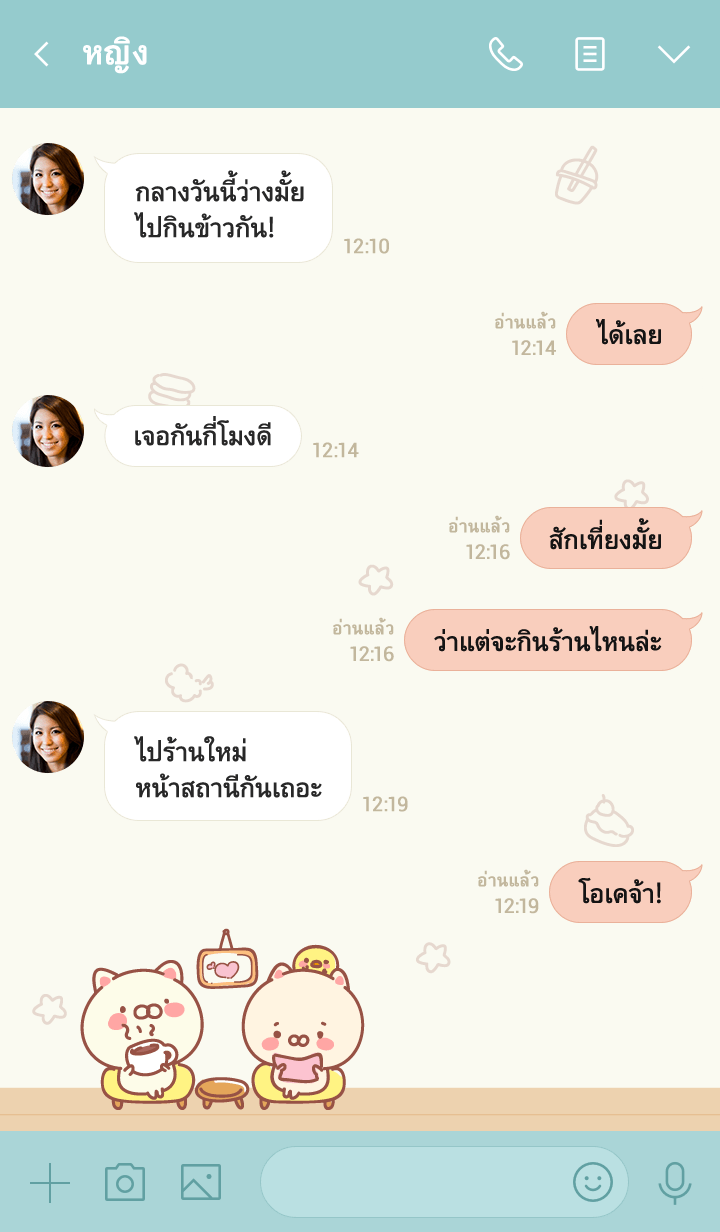720x1232 pixels.
Task: Open the photo gallery picker
Action: (201, 1183)
